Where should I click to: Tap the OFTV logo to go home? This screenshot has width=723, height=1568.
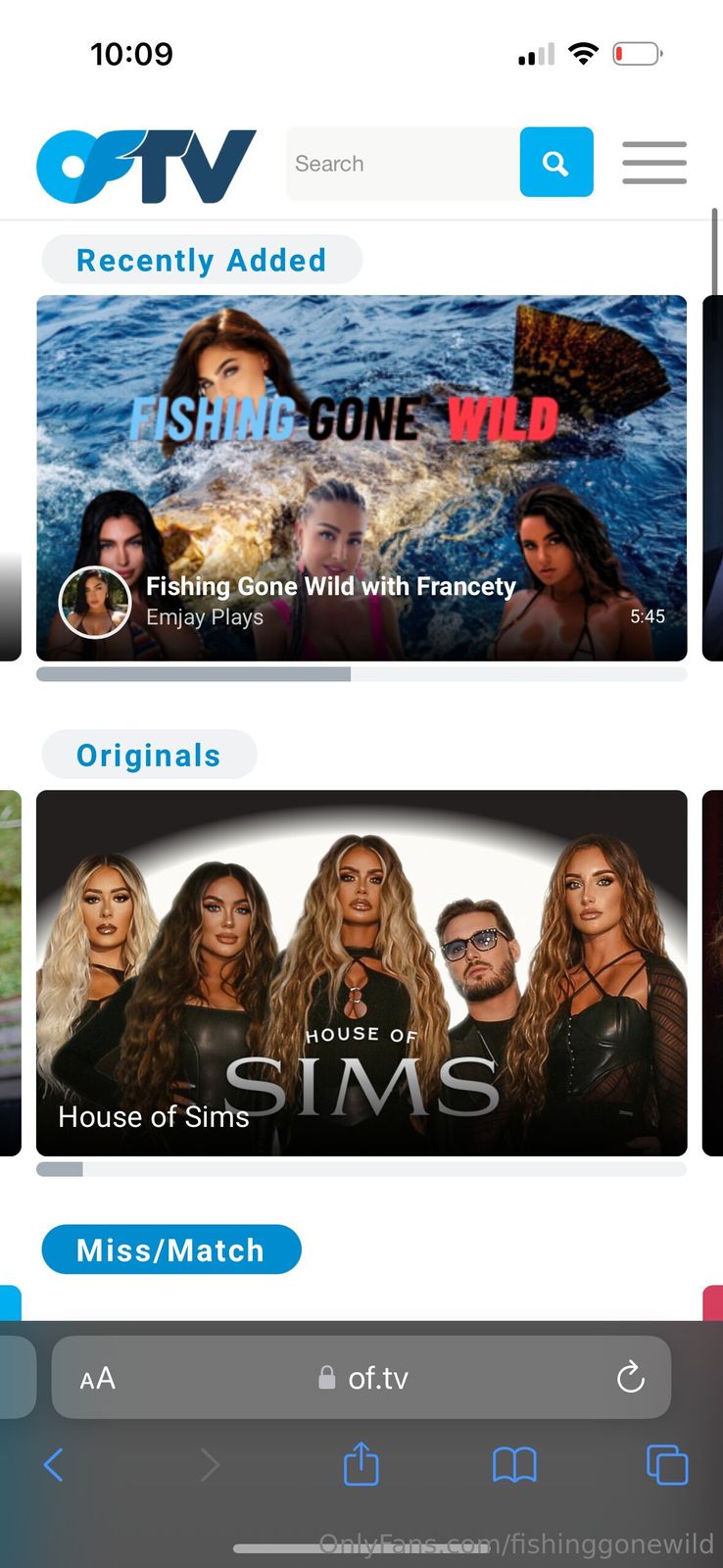coord(146,165)
